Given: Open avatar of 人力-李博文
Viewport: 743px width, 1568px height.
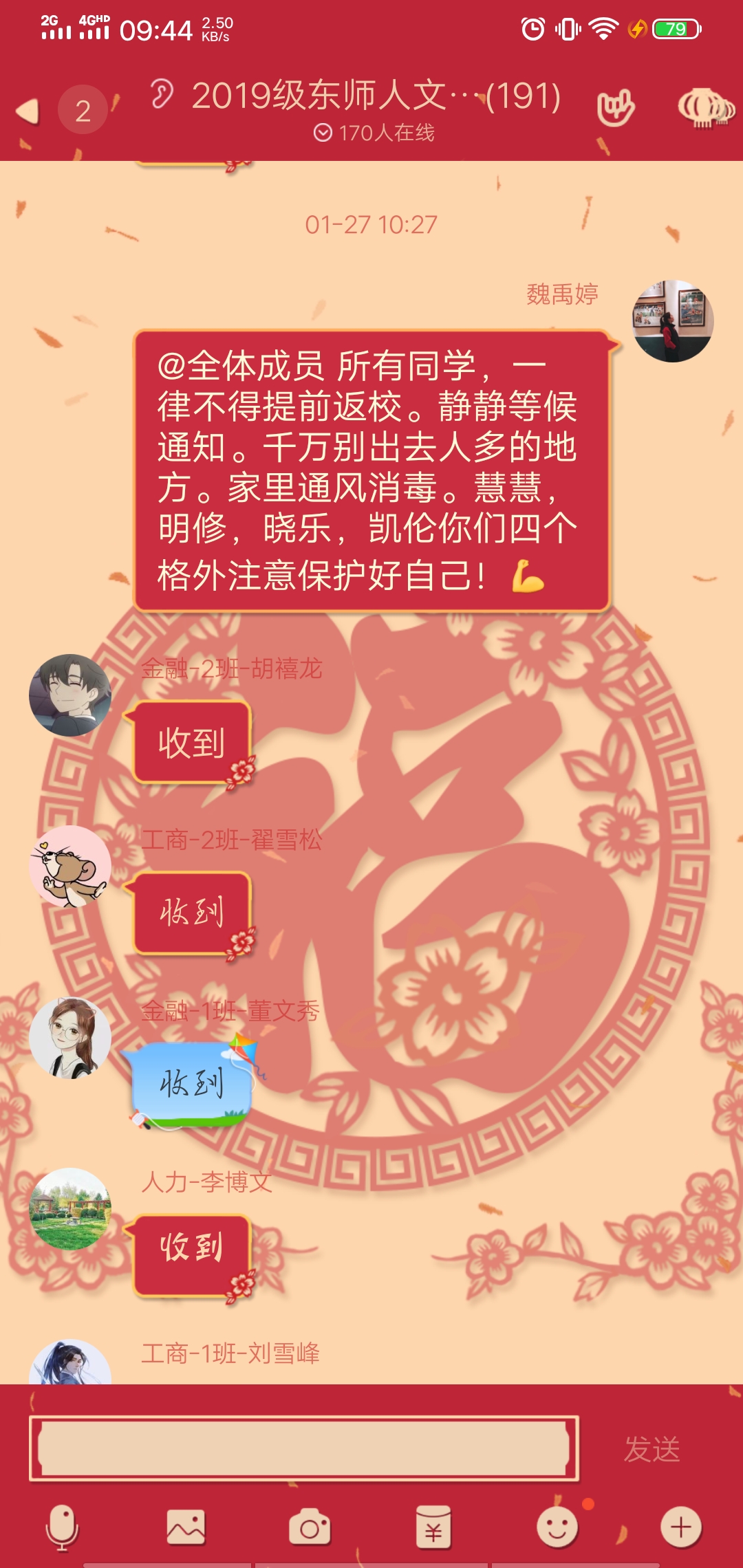Looking at the screenshot, I should [70, 1209].
